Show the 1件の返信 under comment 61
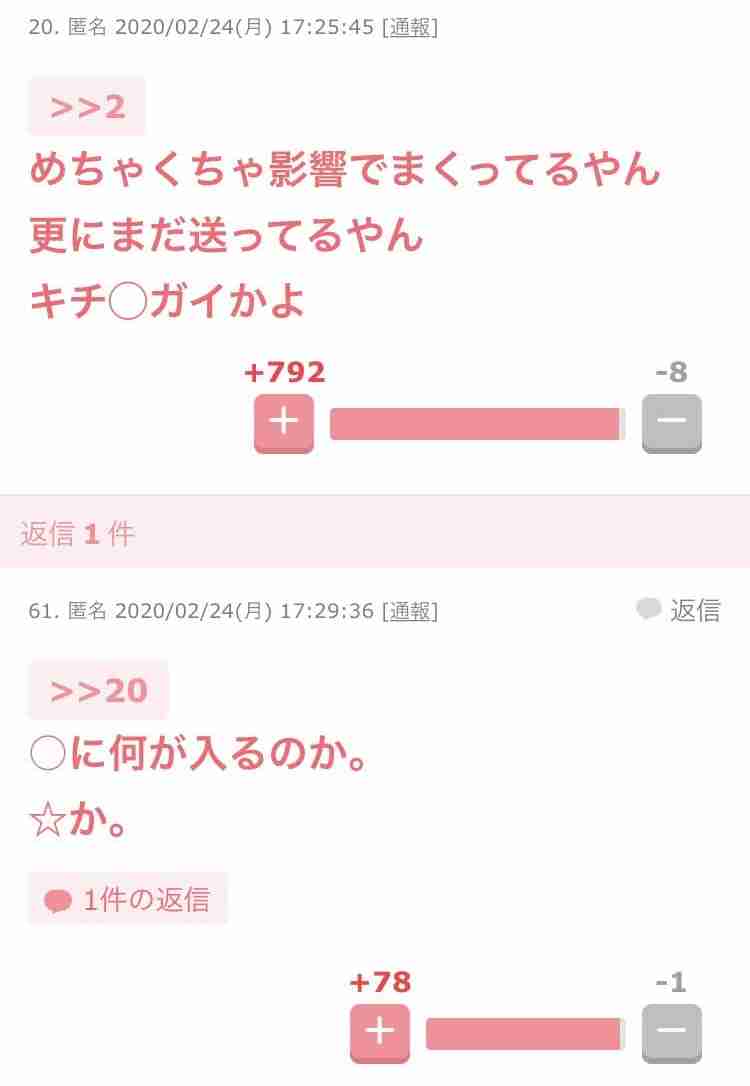This screenshot has height=1086, width=750. 128,899
